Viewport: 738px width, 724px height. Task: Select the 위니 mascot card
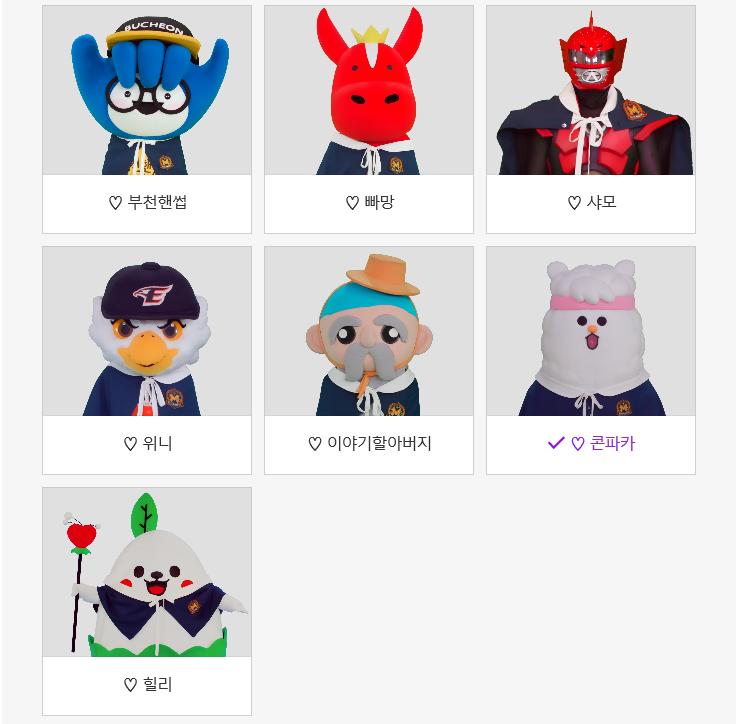point(147,360)
